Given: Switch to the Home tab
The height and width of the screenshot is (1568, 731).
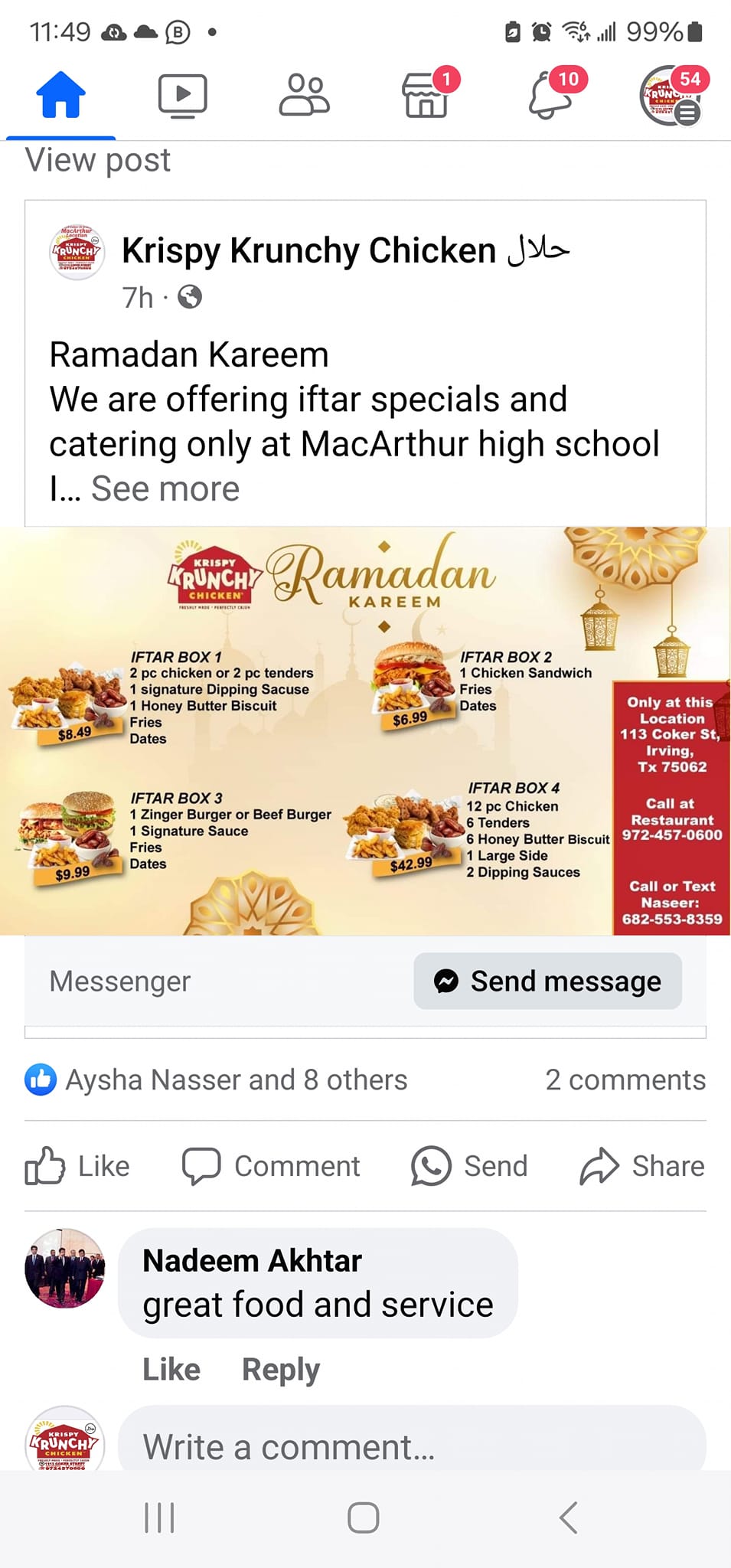Looking at the screenshot, I should pos(60,94).
